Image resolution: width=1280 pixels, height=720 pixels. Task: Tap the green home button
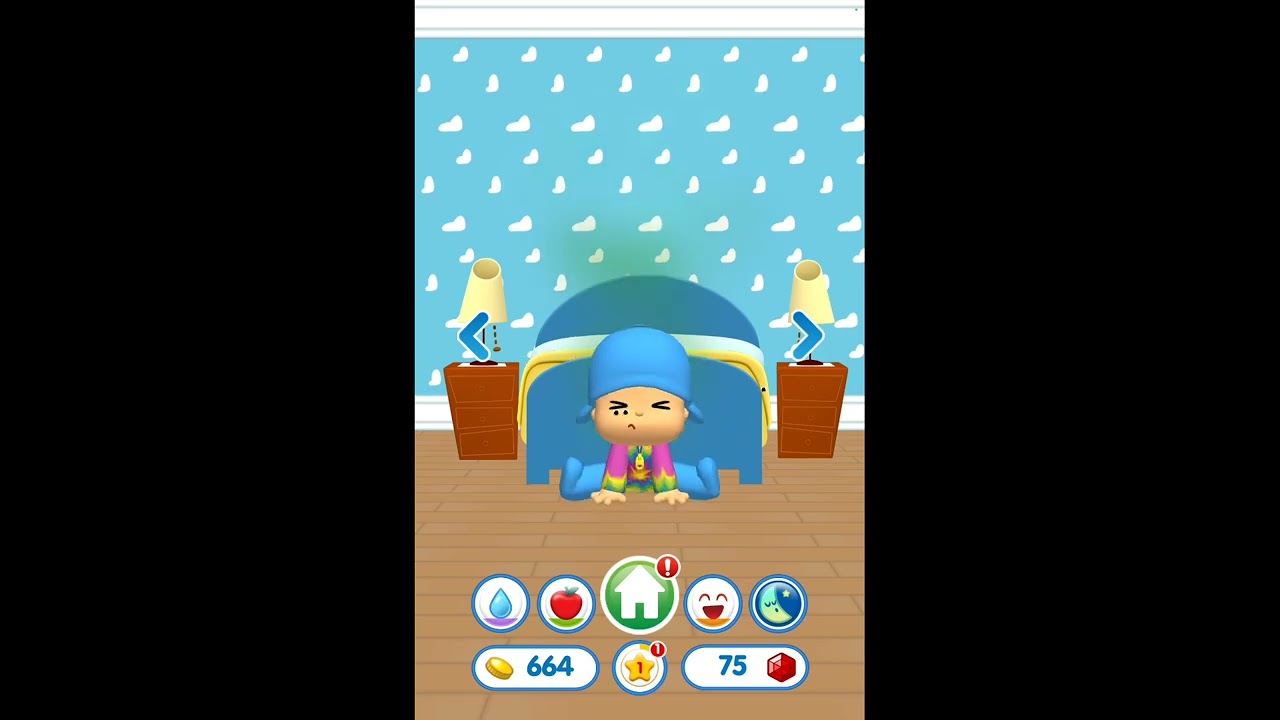click(640, 597)
